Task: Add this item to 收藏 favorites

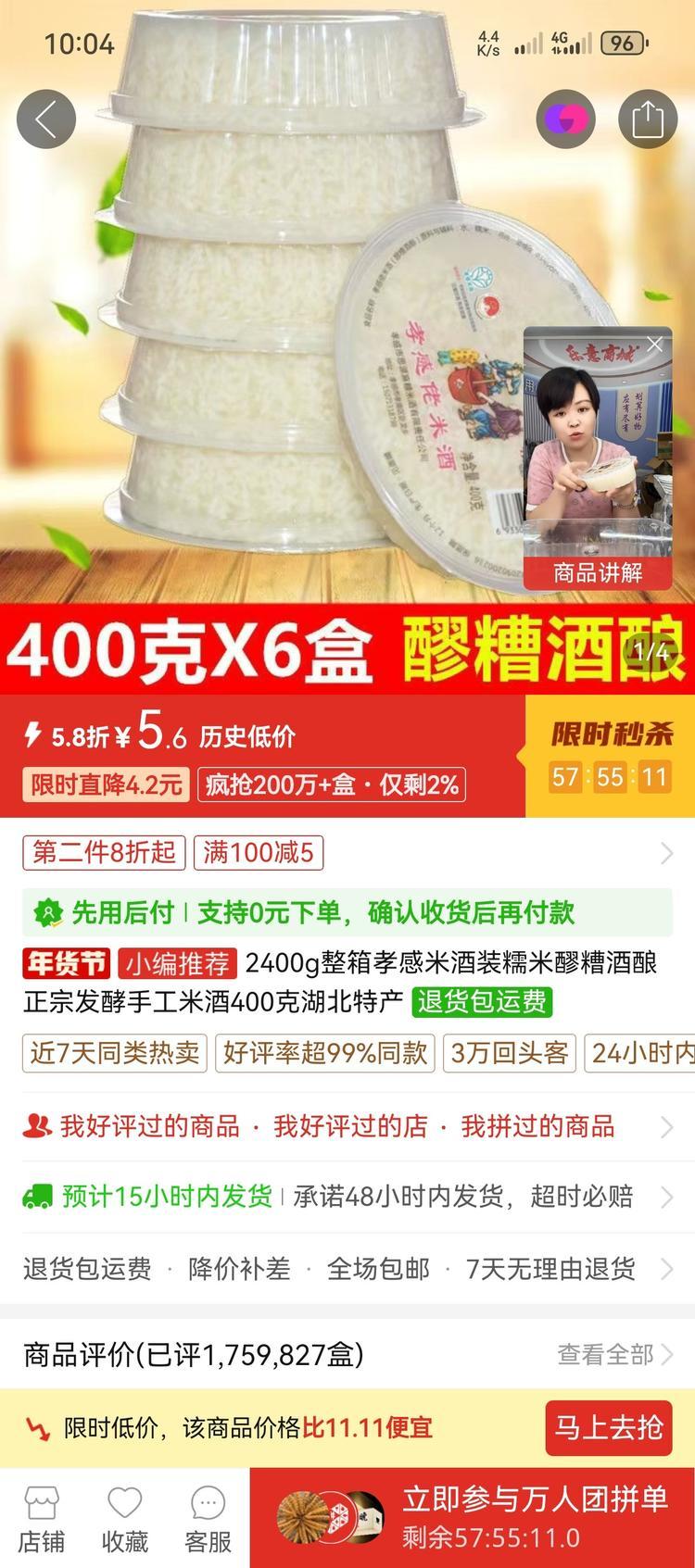Action: pyautogui.click(x=124, y=1519)
